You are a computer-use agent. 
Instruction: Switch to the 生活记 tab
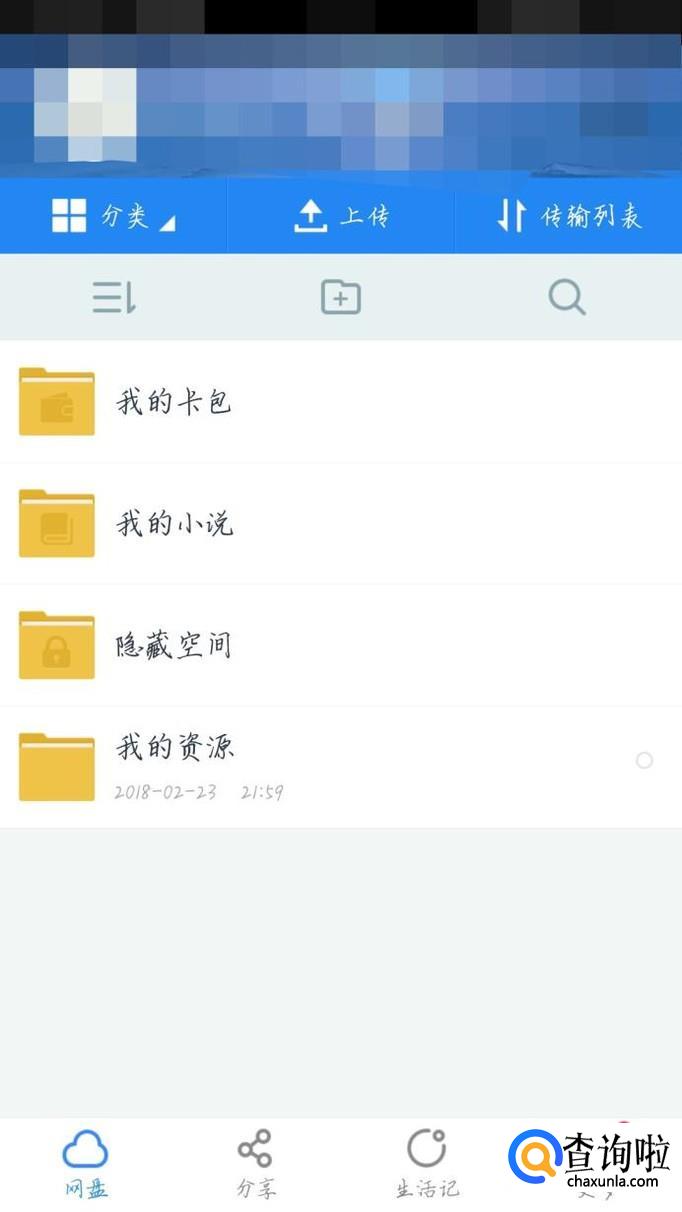pyautogui.click(x=427, y=1164)
